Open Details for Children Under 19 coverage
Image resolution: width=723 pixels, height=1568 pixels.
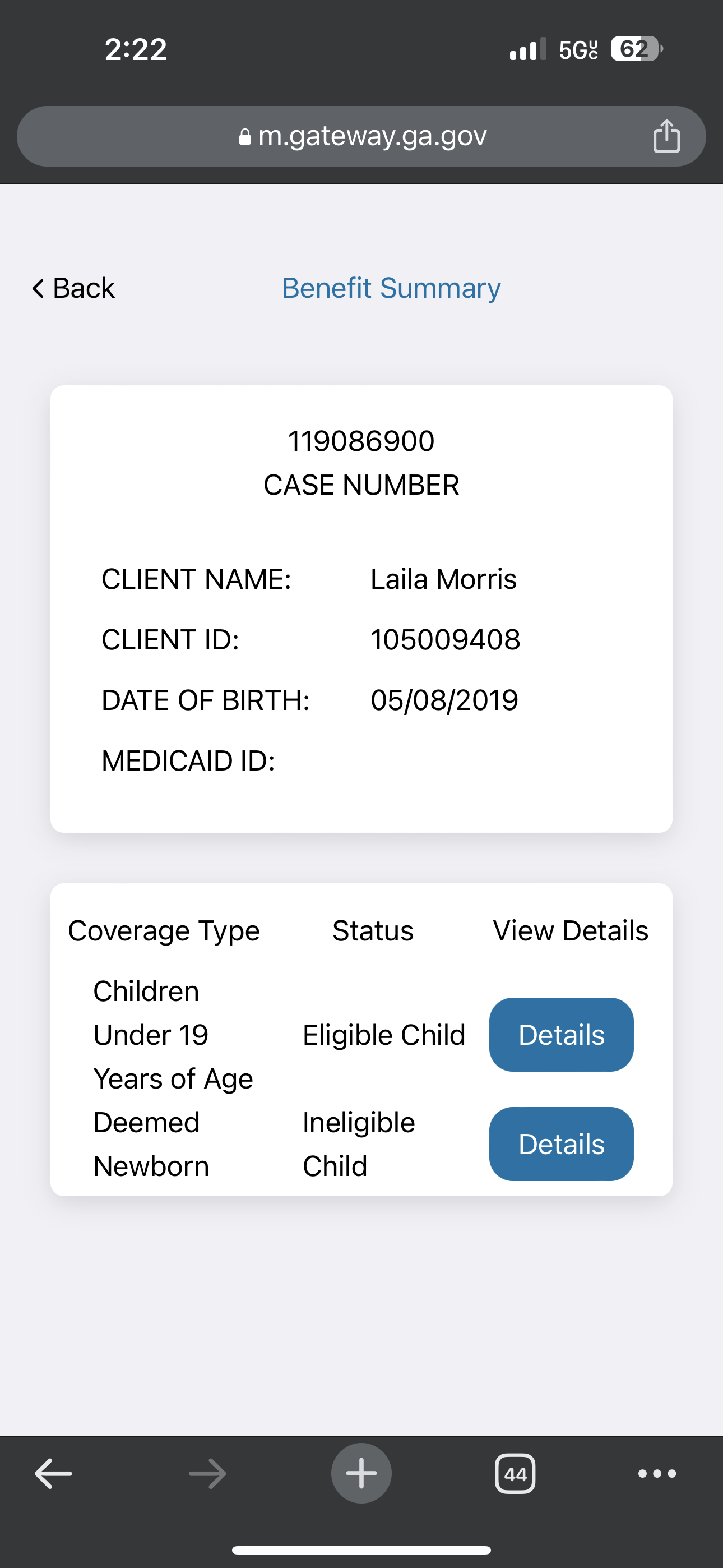click(x=561, y=1034)
